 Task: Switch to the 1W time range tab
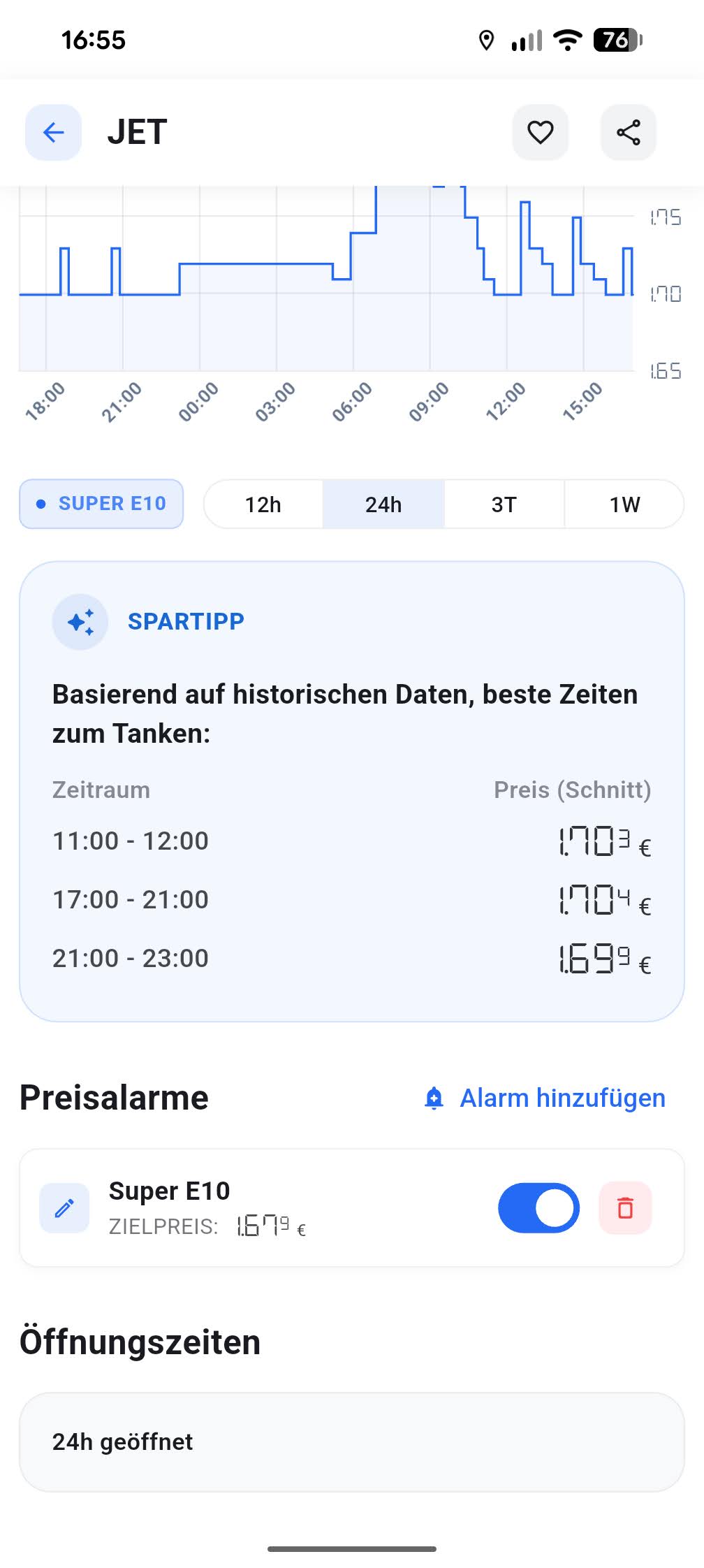[624, 504]
